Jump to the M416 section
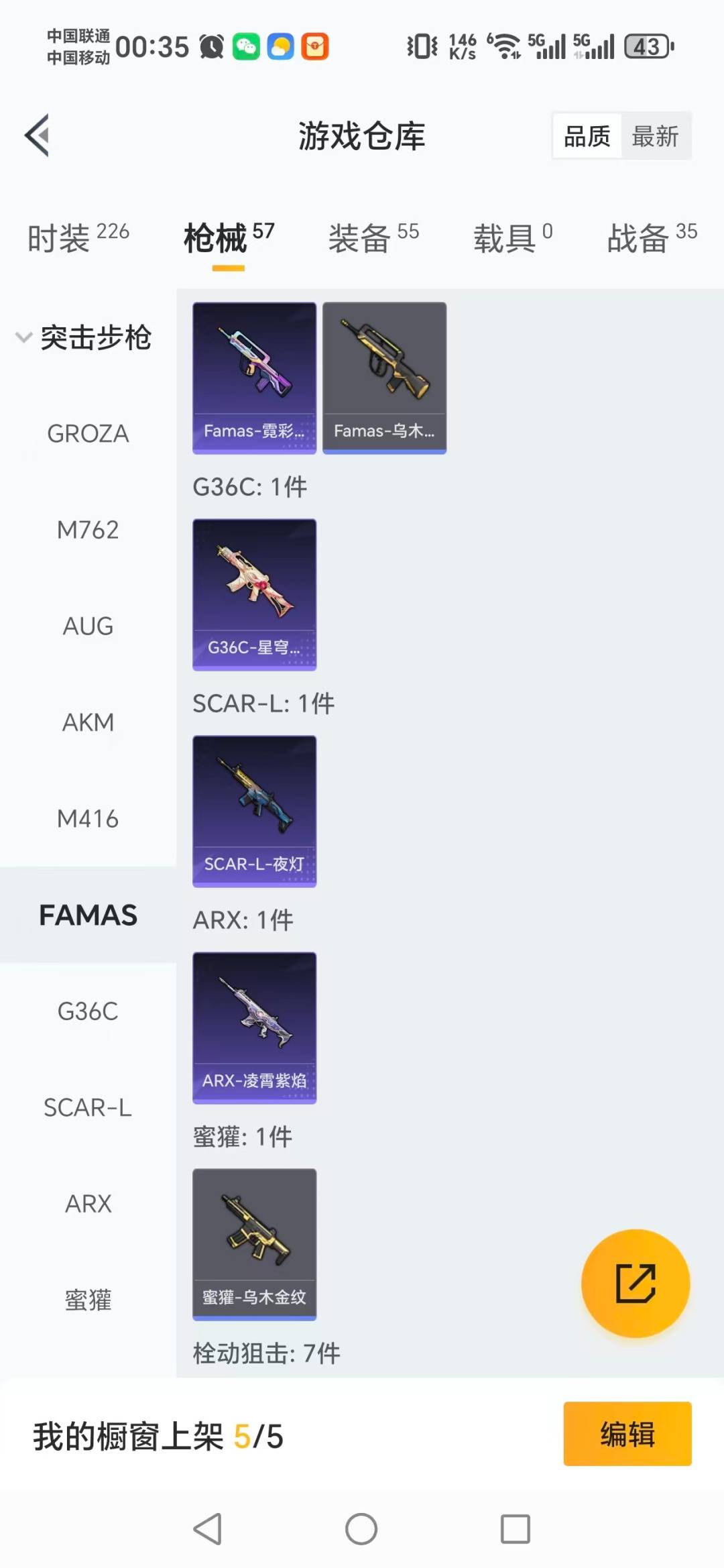This screenshot has width=724, height=1568. tap(88, 819)
